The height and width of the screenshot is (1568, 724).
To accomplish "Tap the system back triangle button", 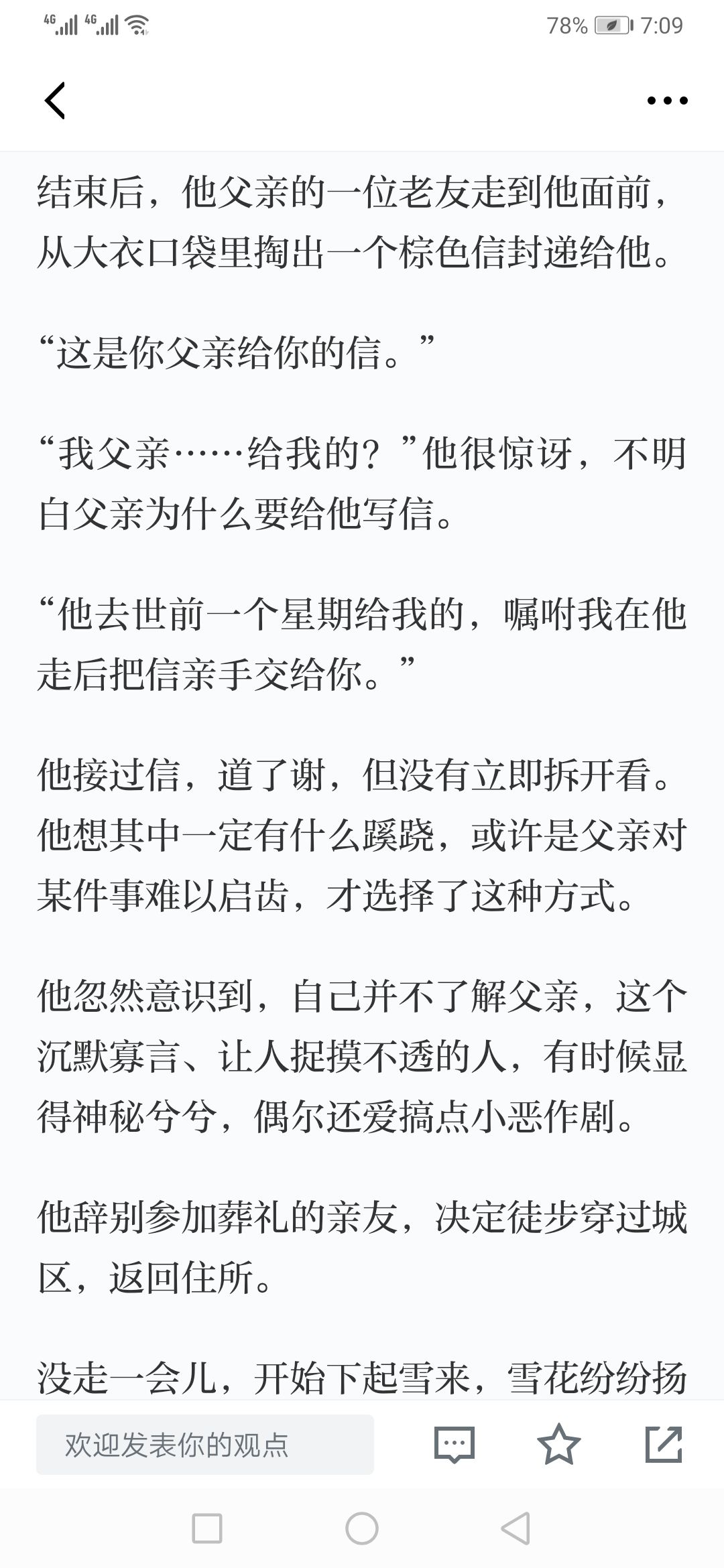I will (516, 1528).
